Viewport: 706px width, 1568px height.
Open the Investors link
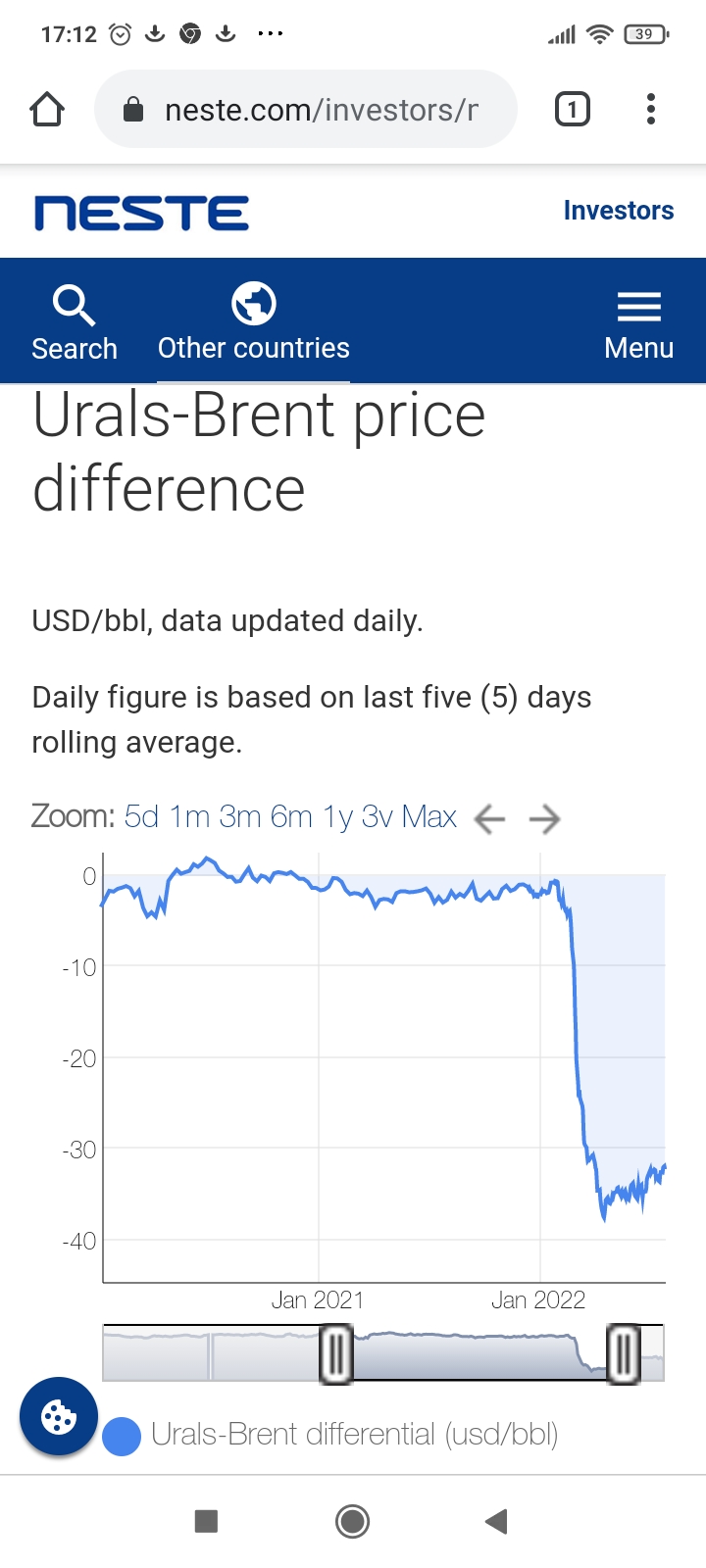(x=619, y=211)
